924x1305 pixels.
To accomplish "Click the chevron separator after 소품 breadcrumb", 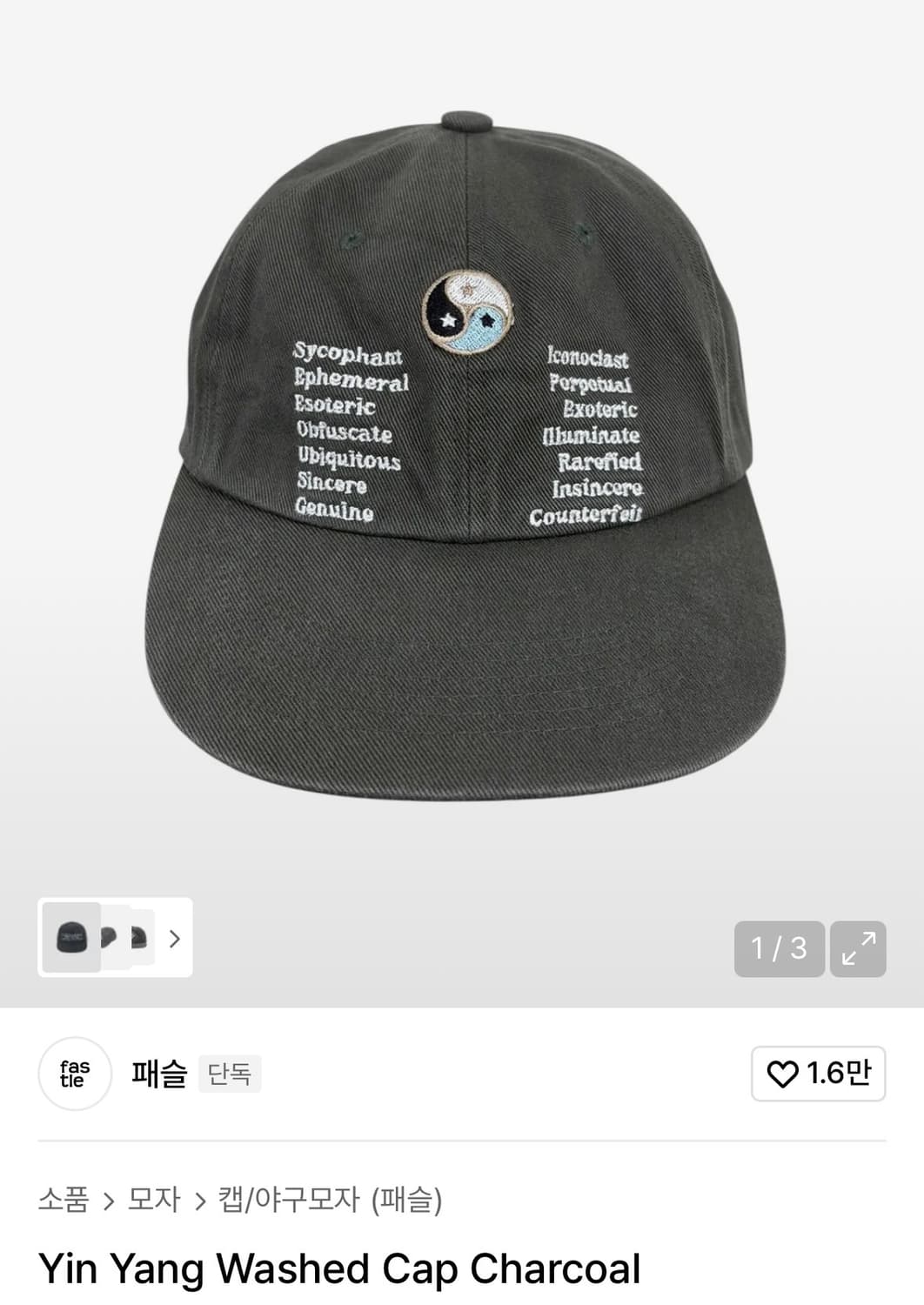I will [x=107, y=1200].
